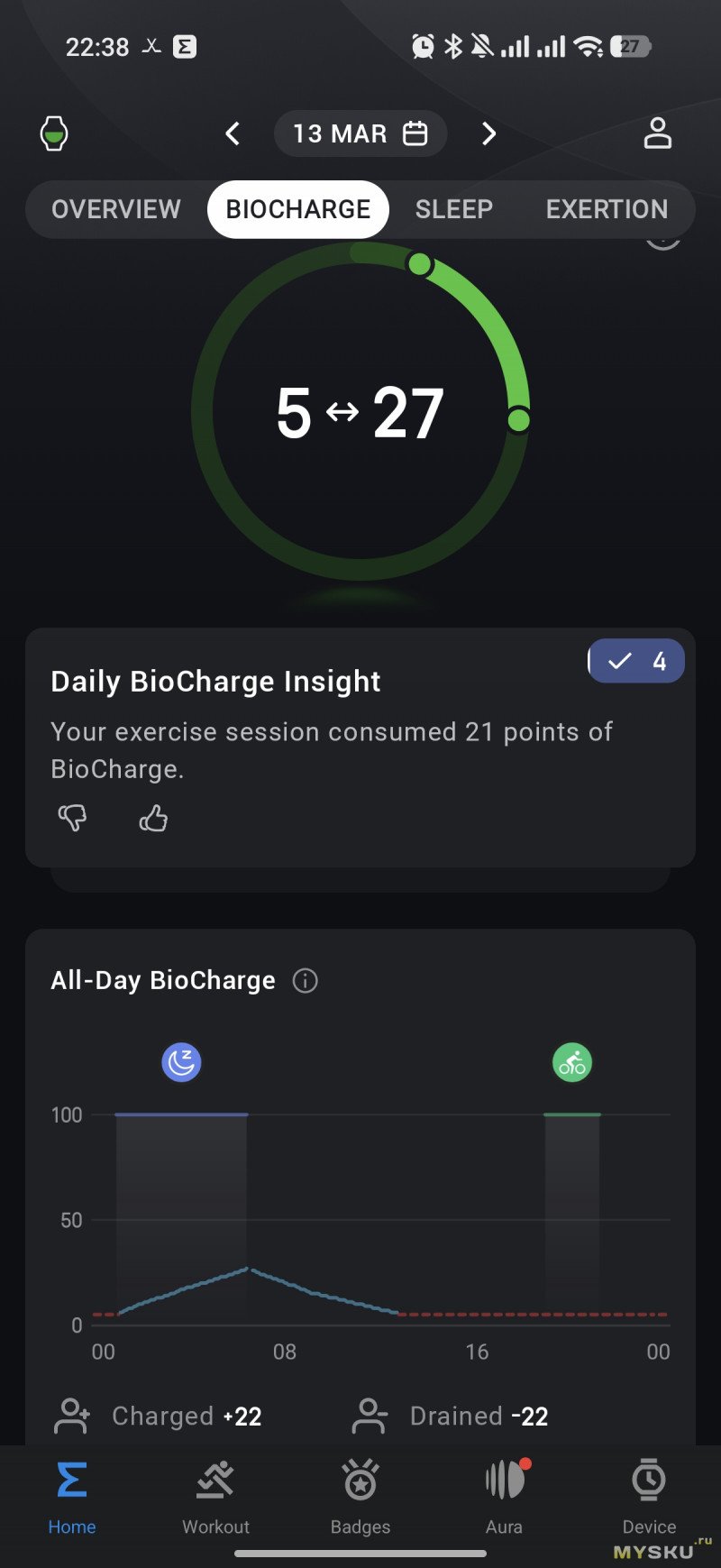Viewport: 721px width, 1568px height.
Task: Go to the next day
Action: coord(488,134)
